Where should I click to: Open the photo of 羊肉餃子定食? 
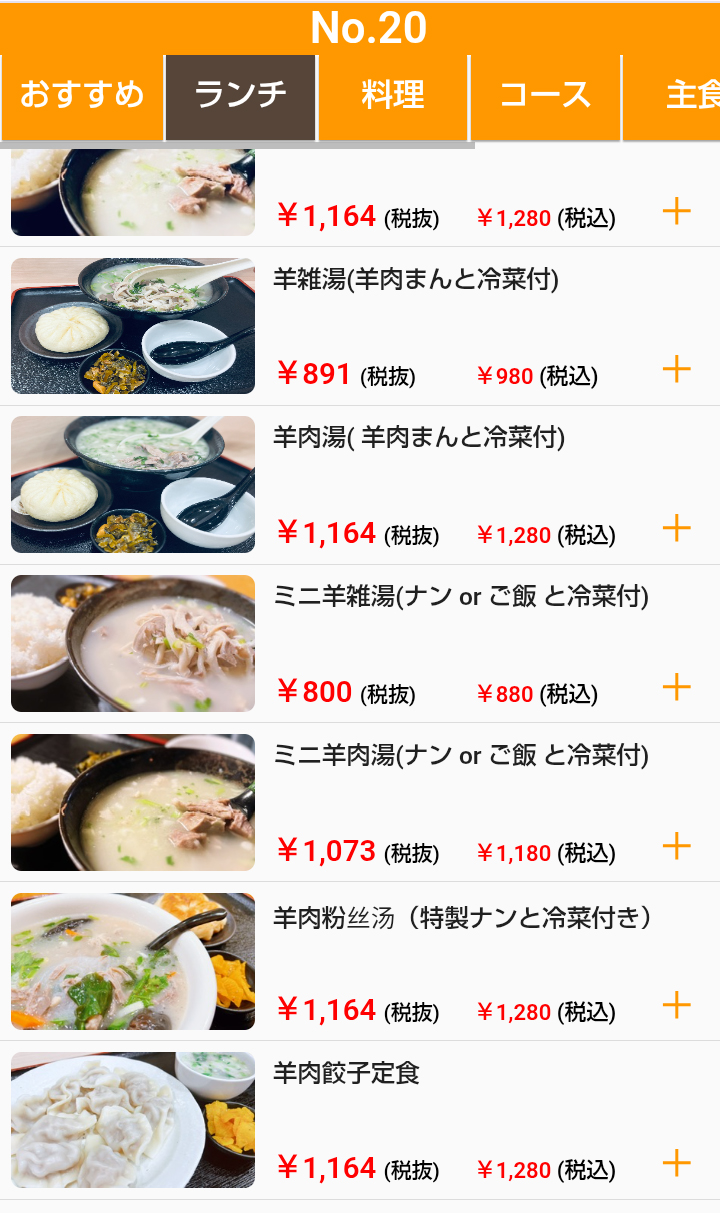(133, 1120)
